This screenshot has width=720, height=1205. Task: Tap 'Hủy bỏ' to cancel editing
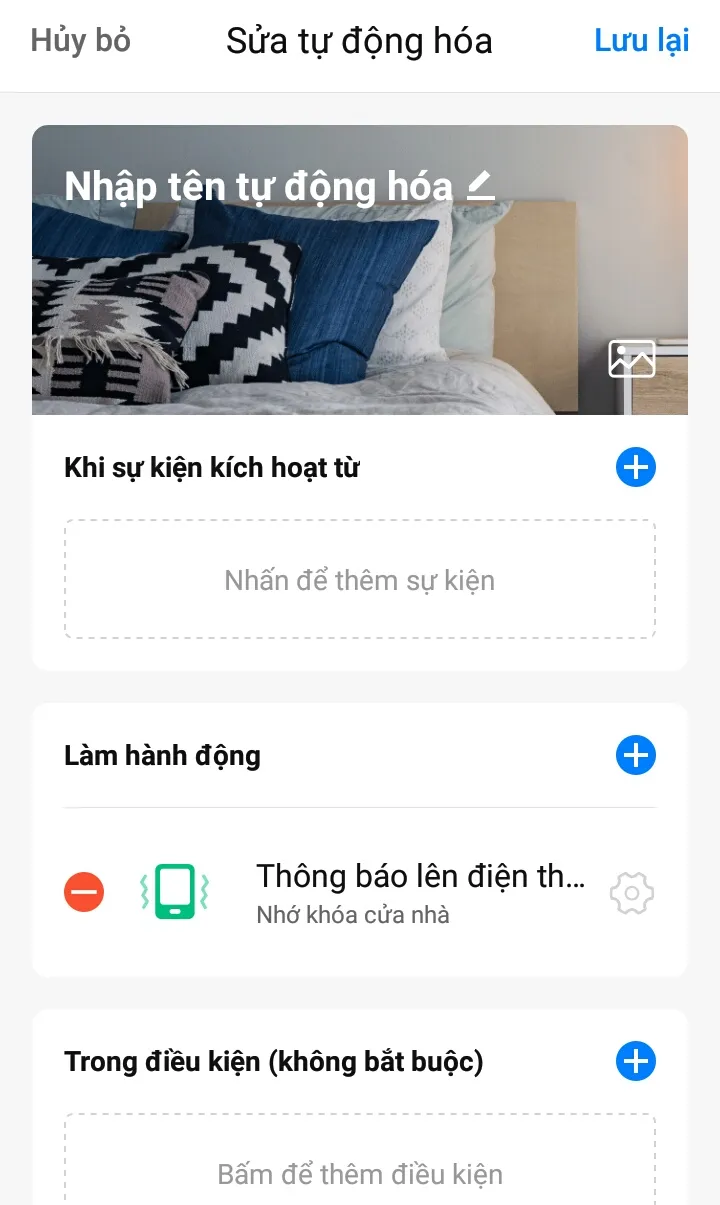point(80,40)
